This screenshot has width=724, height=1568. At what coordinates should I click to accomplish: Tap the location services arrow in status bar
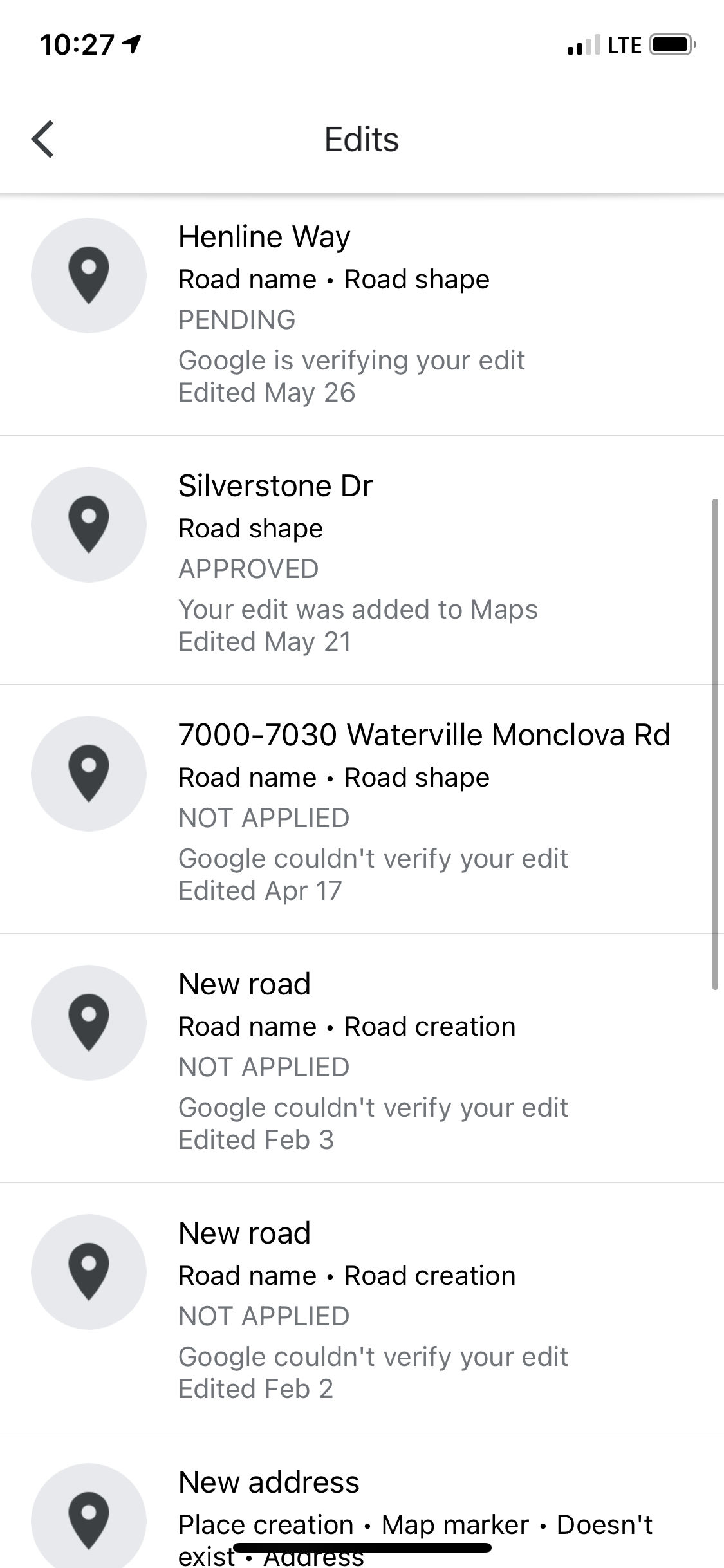tap(131, 44)
